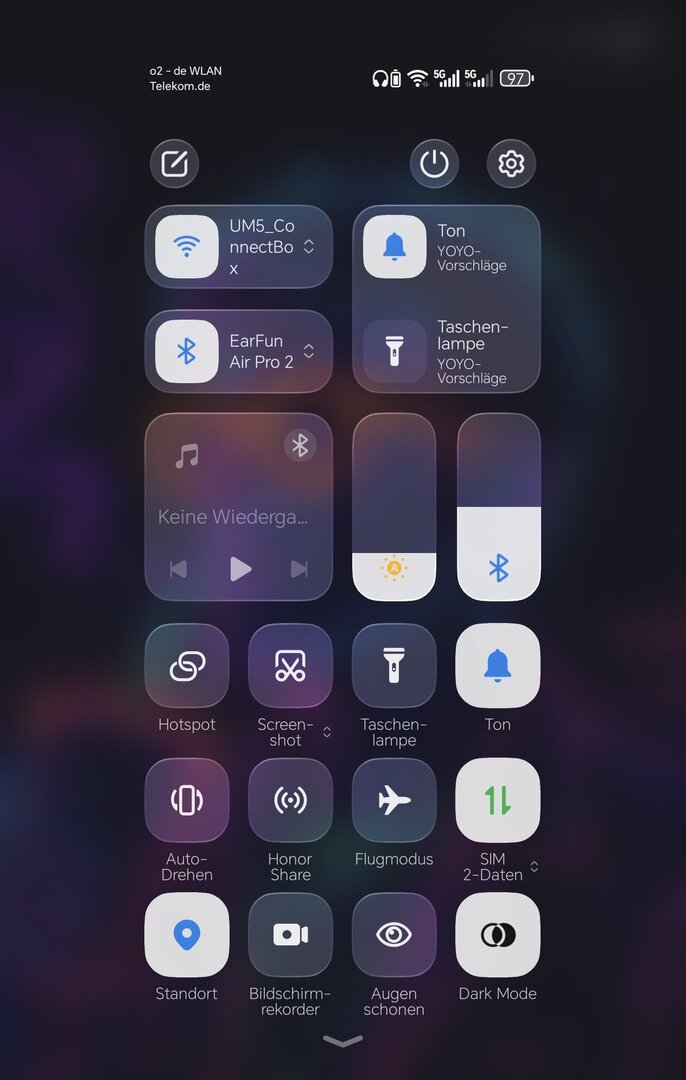686x1080 pixels.
Task: Toggle Auto-Drehen rotation
Action: (x=187, y=800)
